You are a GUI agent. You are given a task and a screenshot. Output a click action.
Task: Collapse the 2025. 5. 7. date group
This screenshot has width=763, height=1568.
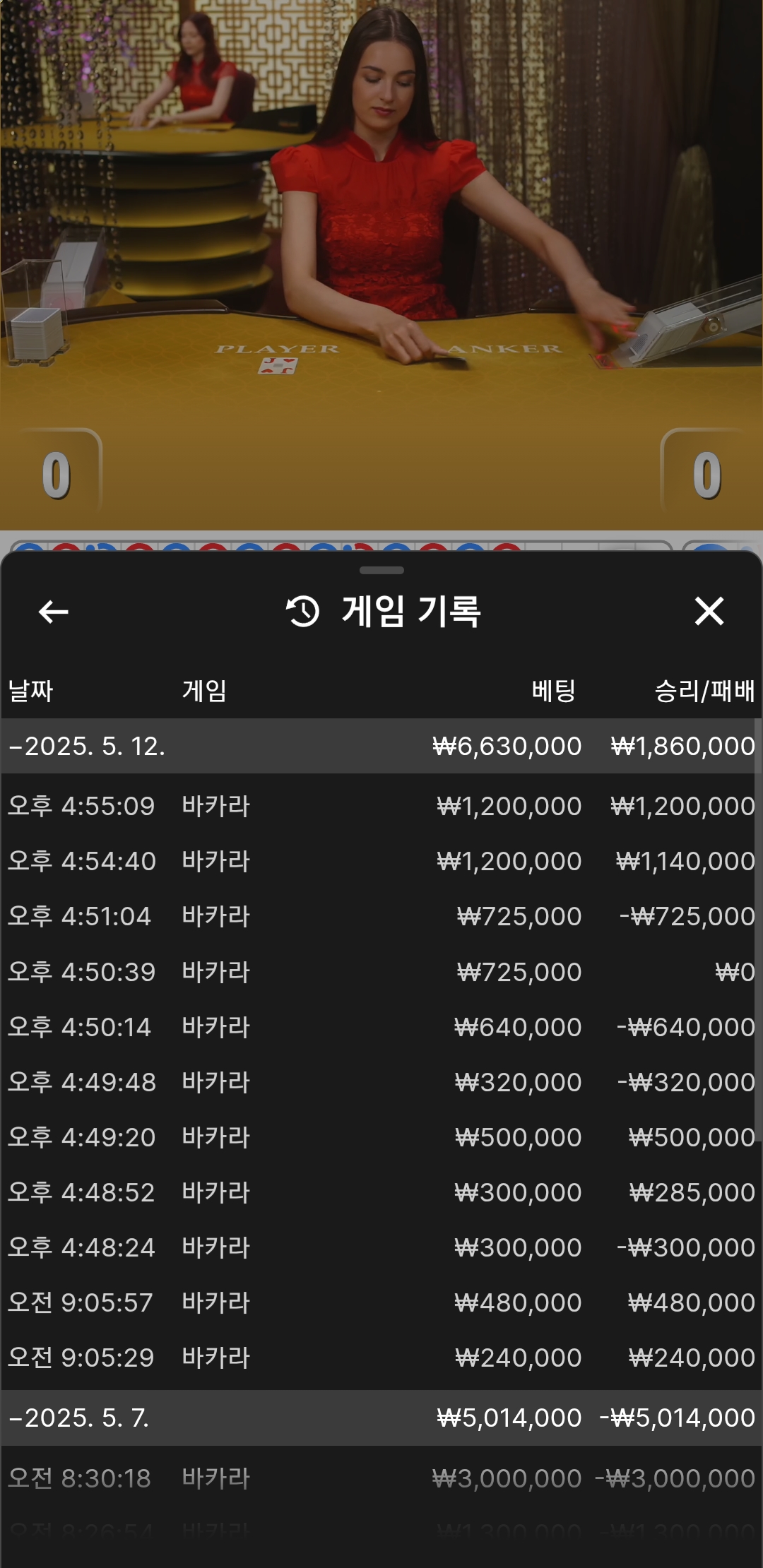[79, 1418]
